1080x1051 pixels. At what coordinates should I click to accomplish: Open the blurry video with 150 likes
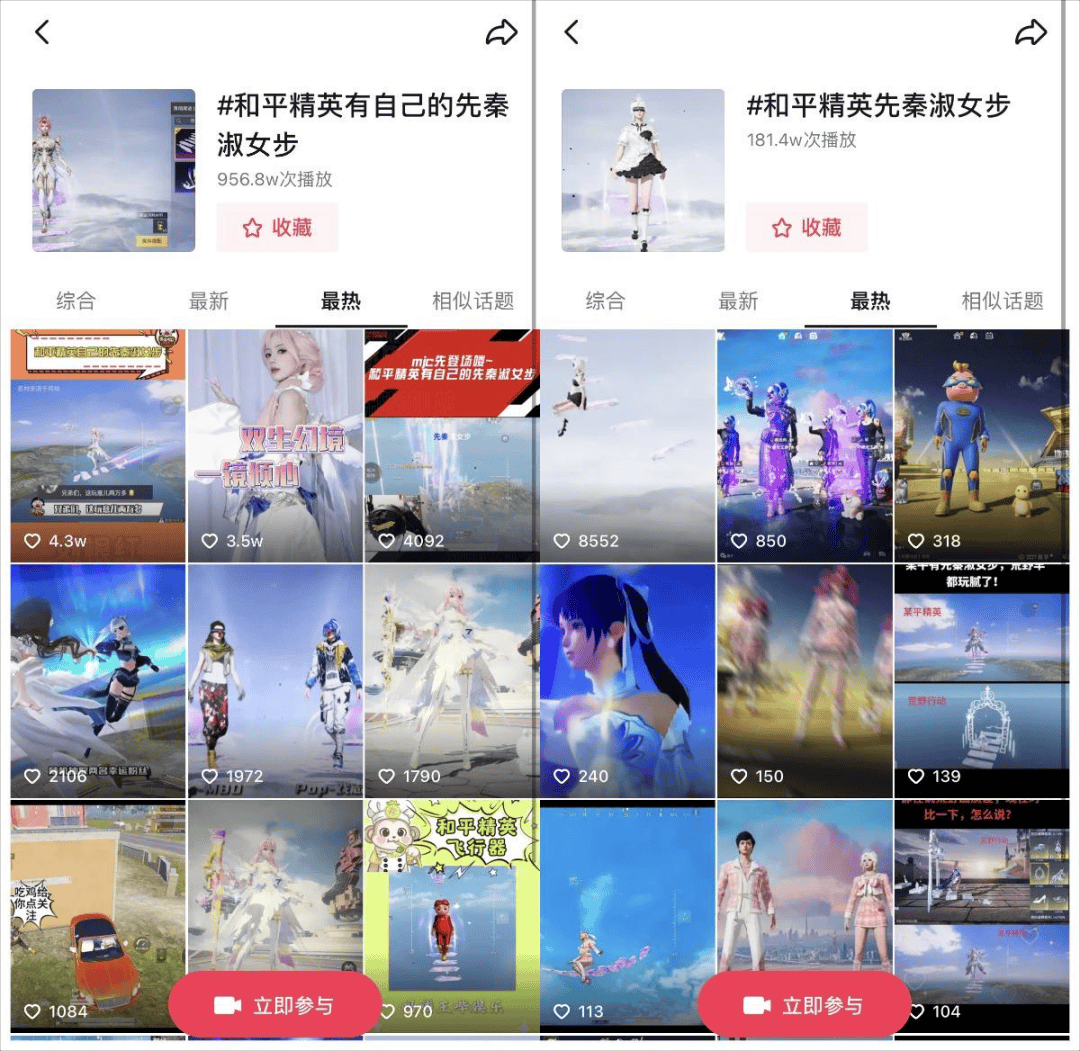[804, 680]
